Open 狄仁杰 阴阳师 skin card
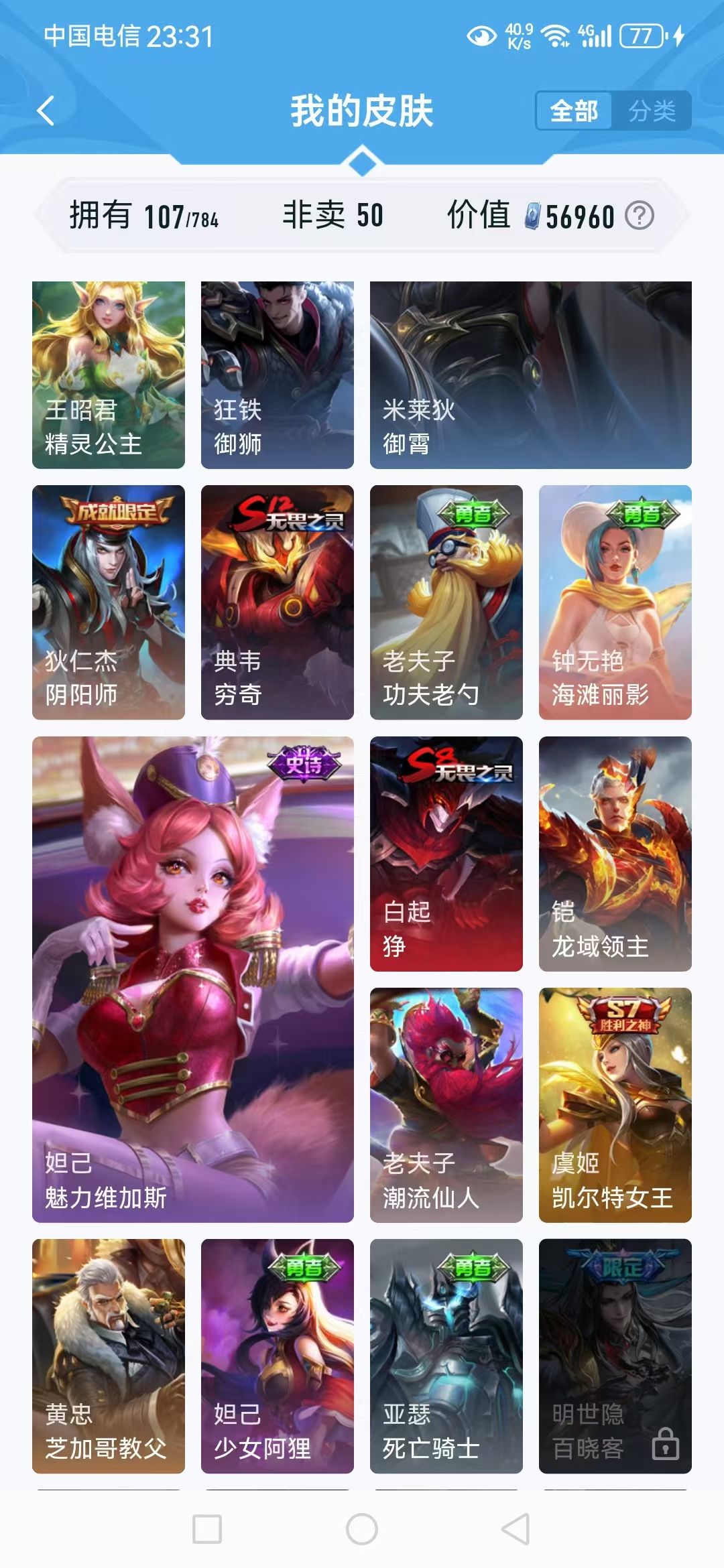Viewport: 724px width, 1568px height. [109, 602]
